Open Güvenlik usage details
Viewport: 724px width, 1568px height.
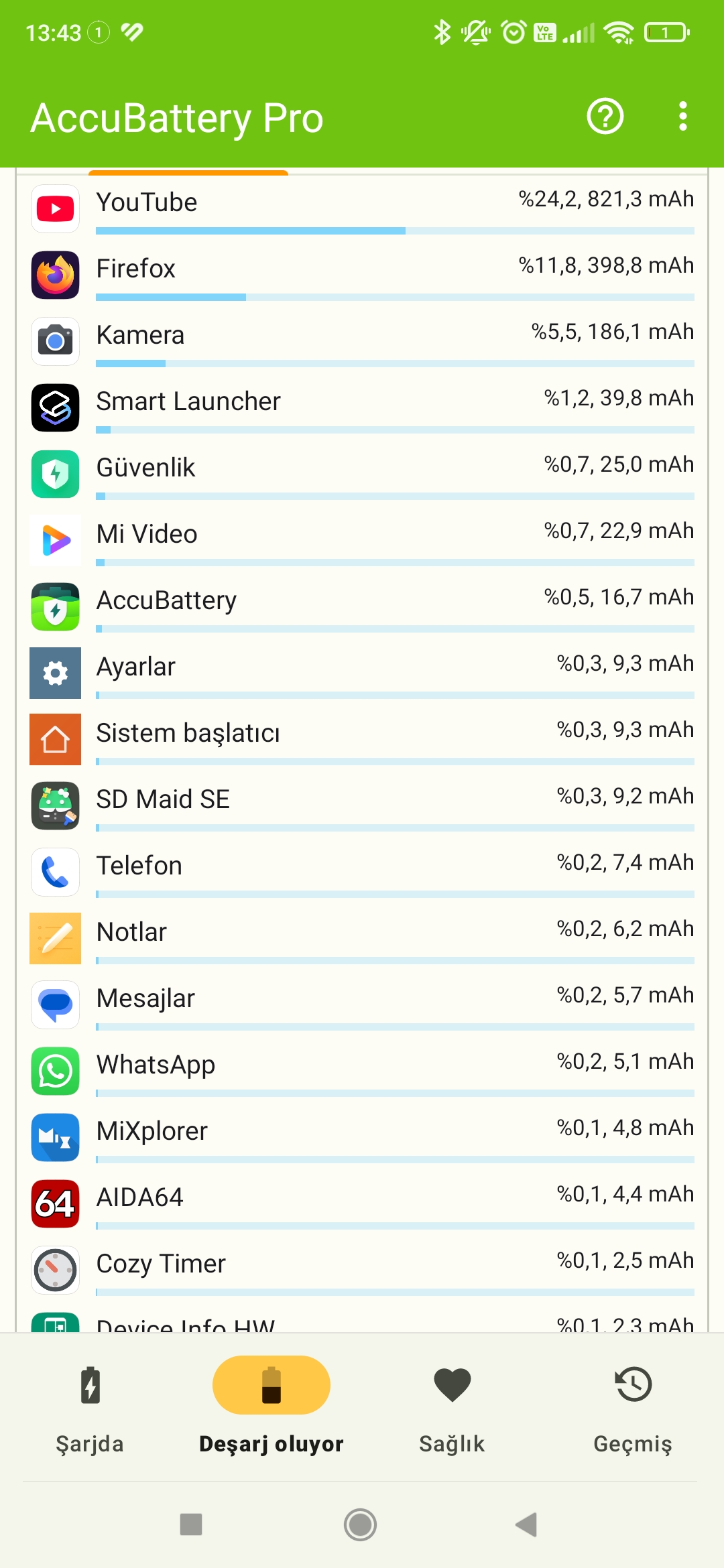pos(362,474)
